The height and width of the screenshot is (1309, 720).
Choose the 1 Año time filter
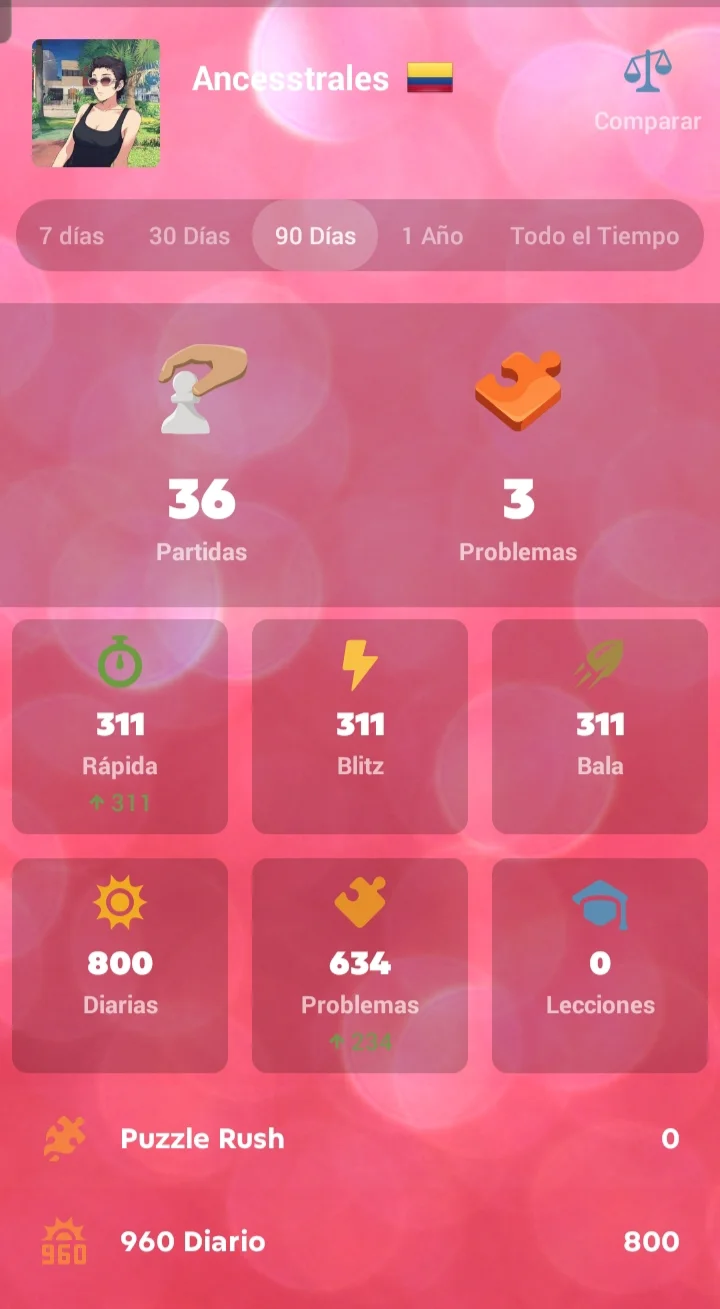point(432,236)
